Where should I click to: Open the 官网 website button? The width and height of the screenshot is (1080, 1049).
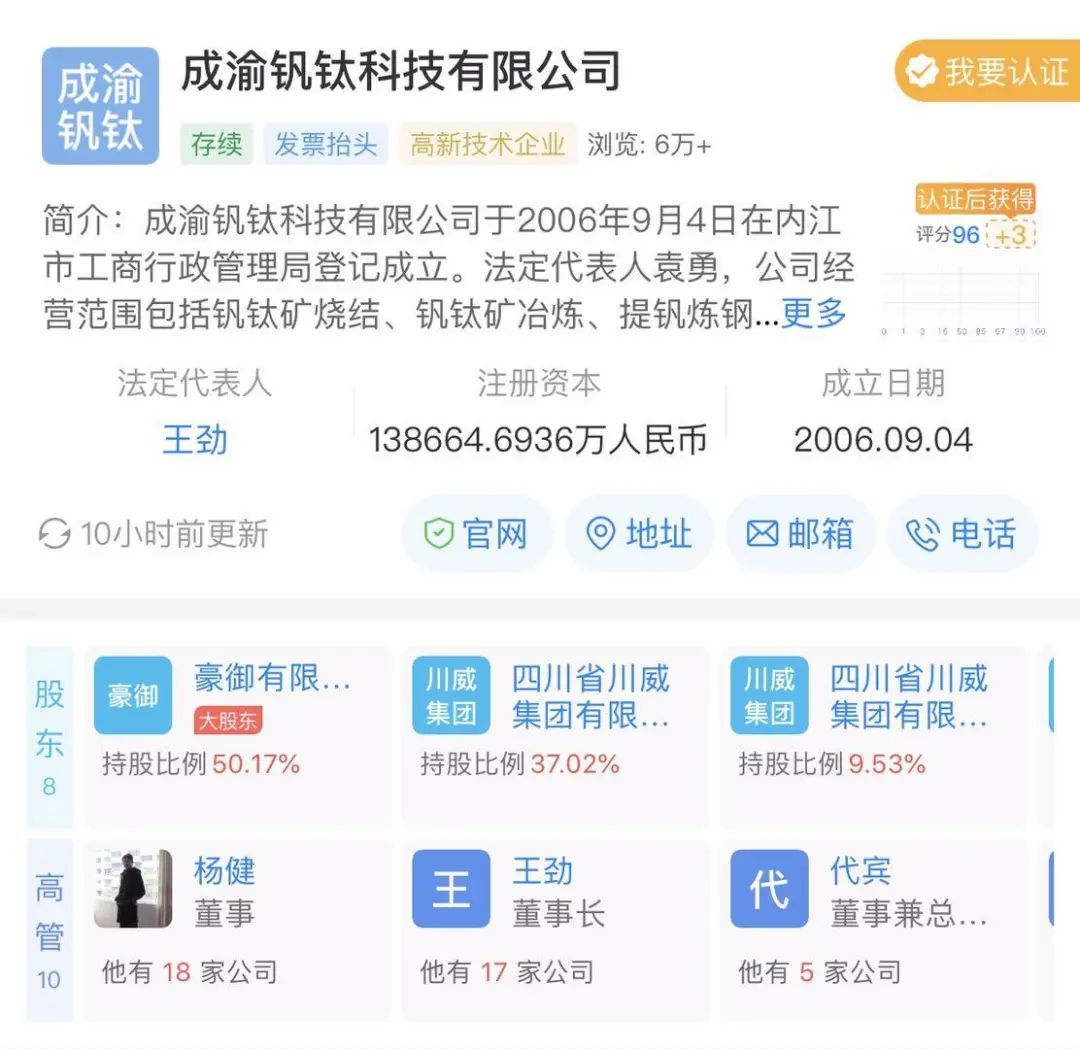coord(477,534)
